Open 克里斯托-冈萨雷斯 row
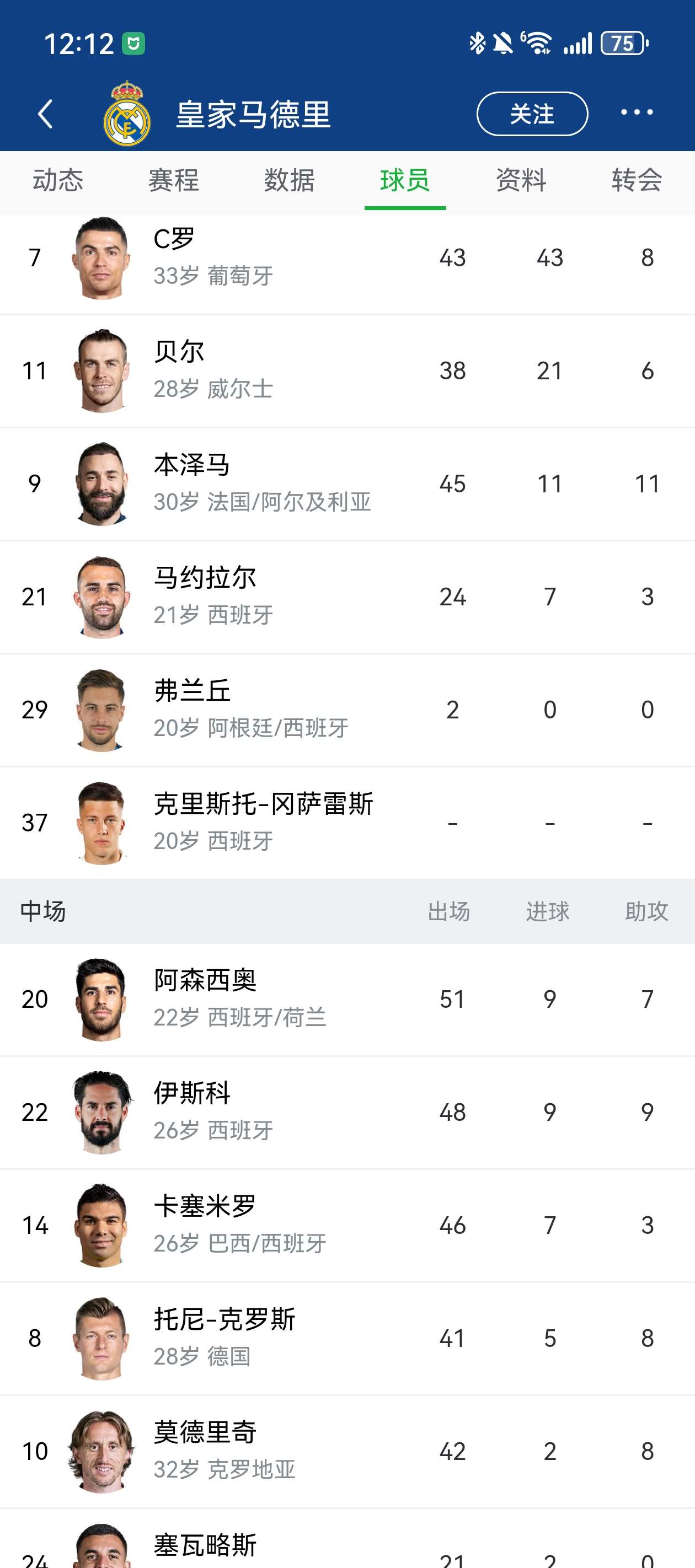Image resolution: width=695 pixels, height=1568 pixels. click(x=347, y=823)
